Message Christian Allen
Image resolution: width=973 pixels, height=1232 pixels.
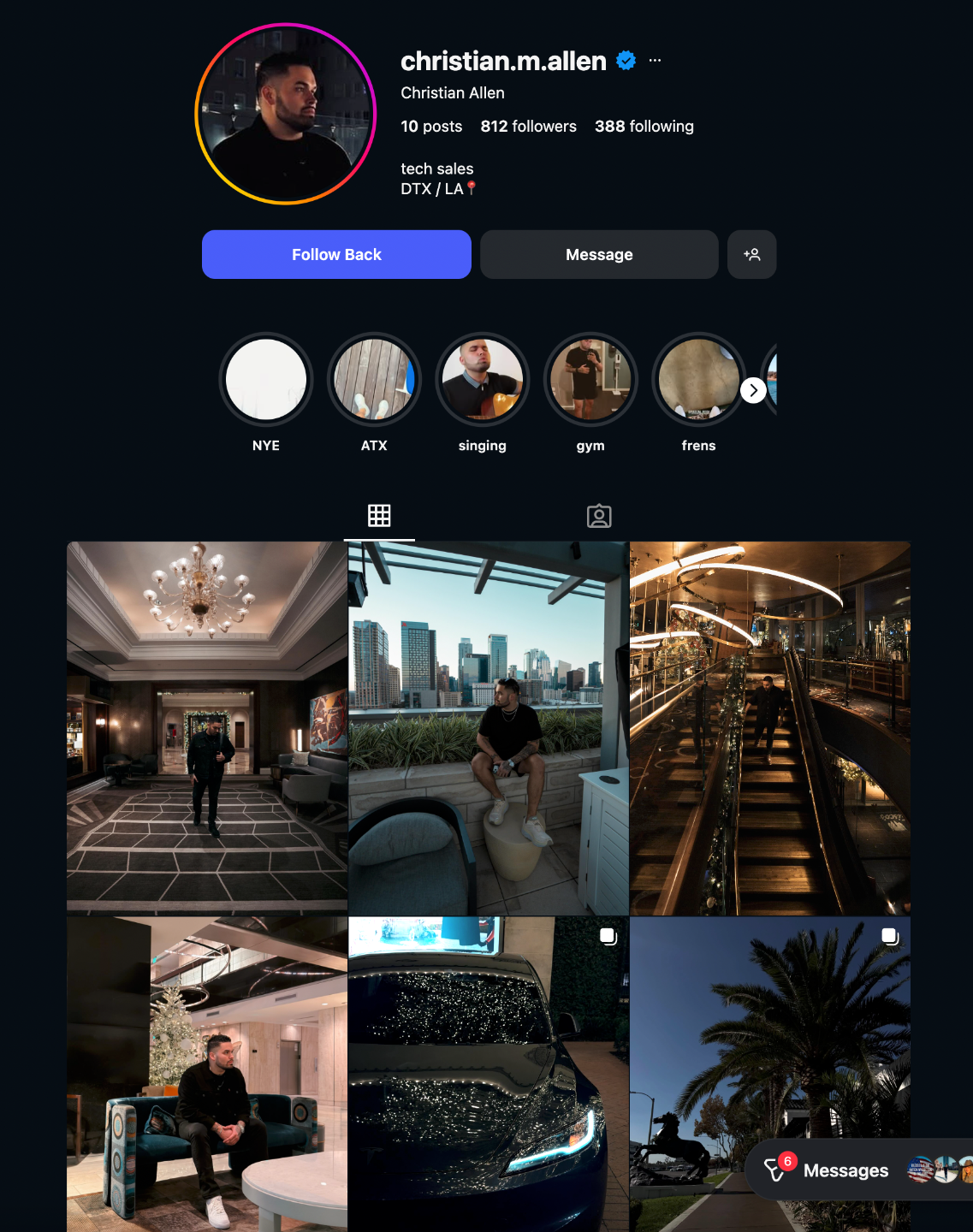[598, 254]
